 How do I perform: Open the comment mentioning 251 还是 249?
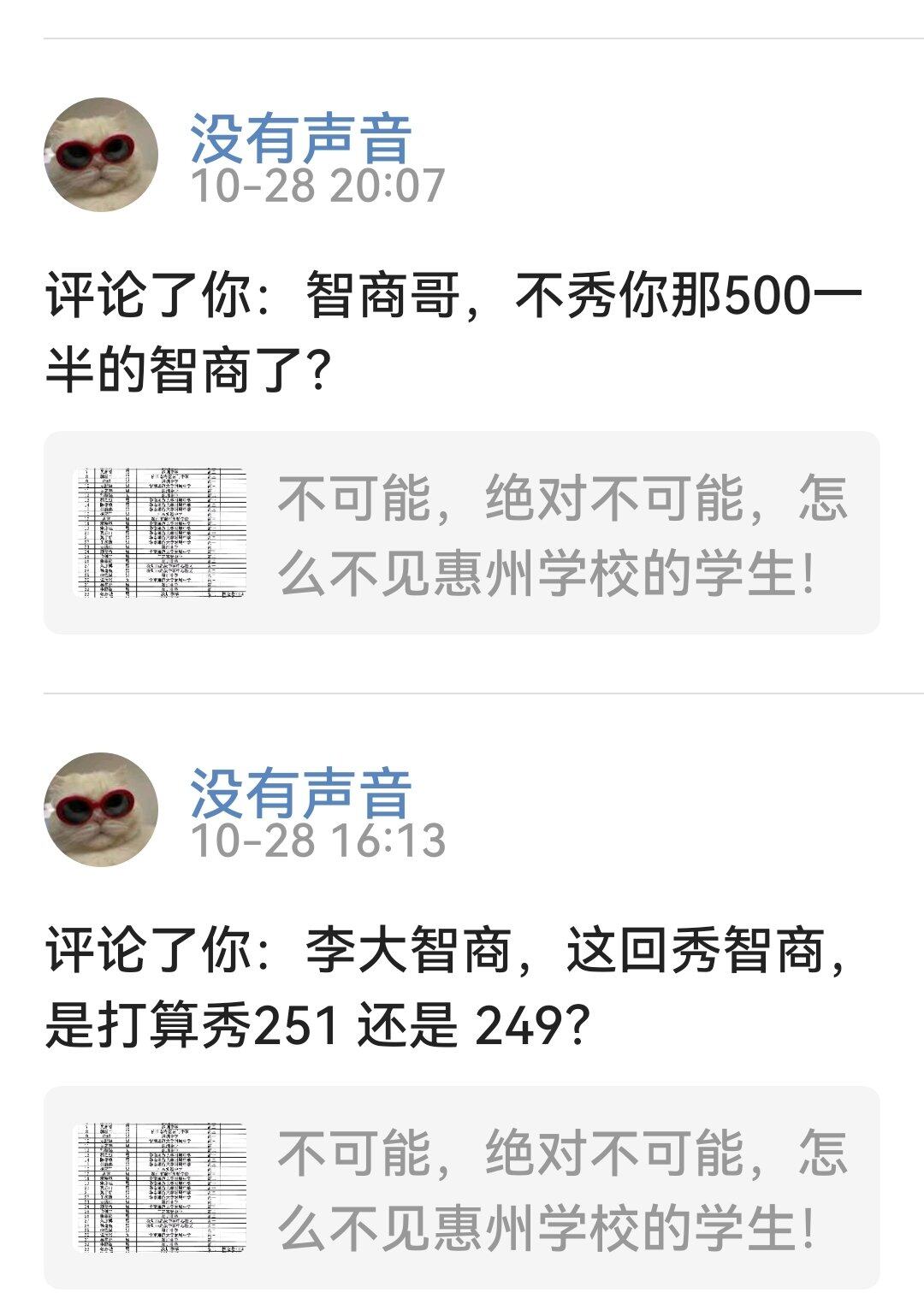pyautogui.click(x=445, y=988)
